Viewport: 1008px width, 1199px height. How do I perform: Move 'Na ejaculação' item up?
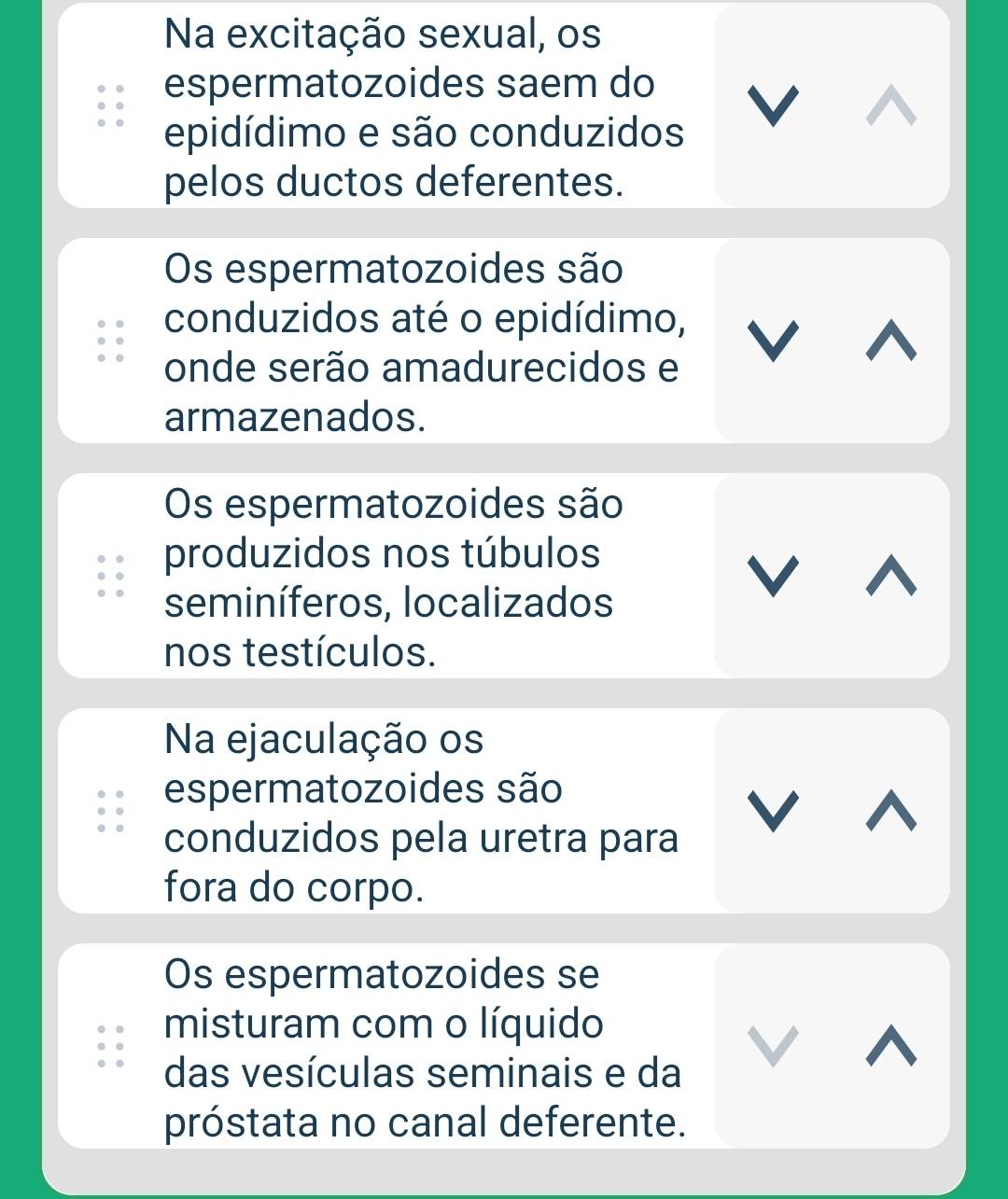coord(891,811)
